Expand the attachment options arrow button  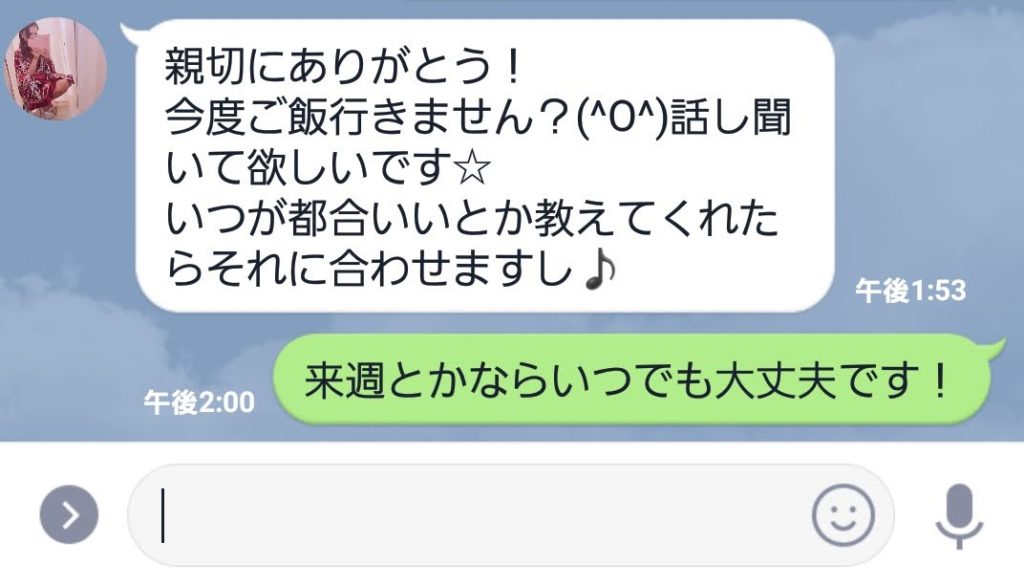pos(69,515)
